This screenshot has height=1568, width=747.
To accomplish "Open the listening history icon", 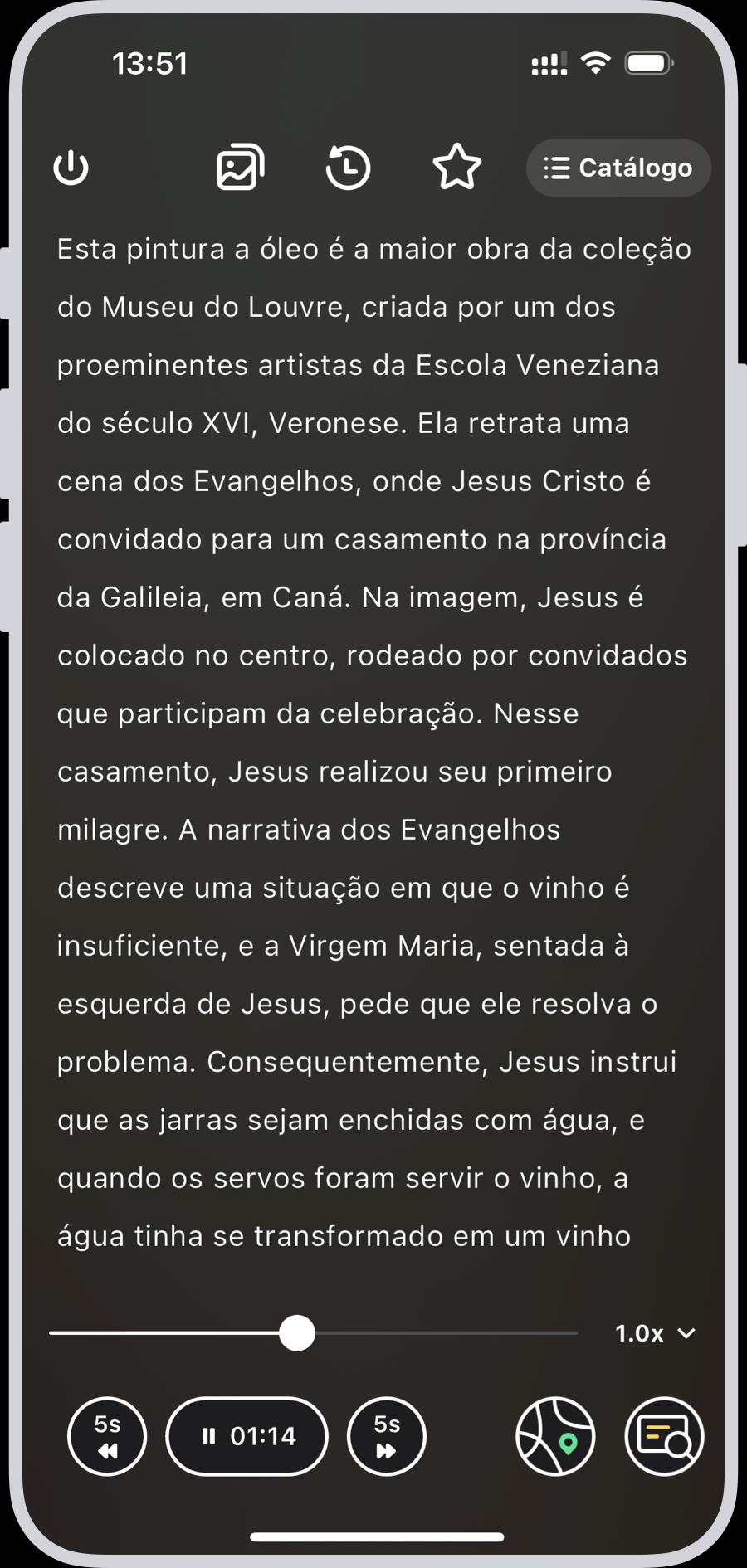I will point(348,168).
